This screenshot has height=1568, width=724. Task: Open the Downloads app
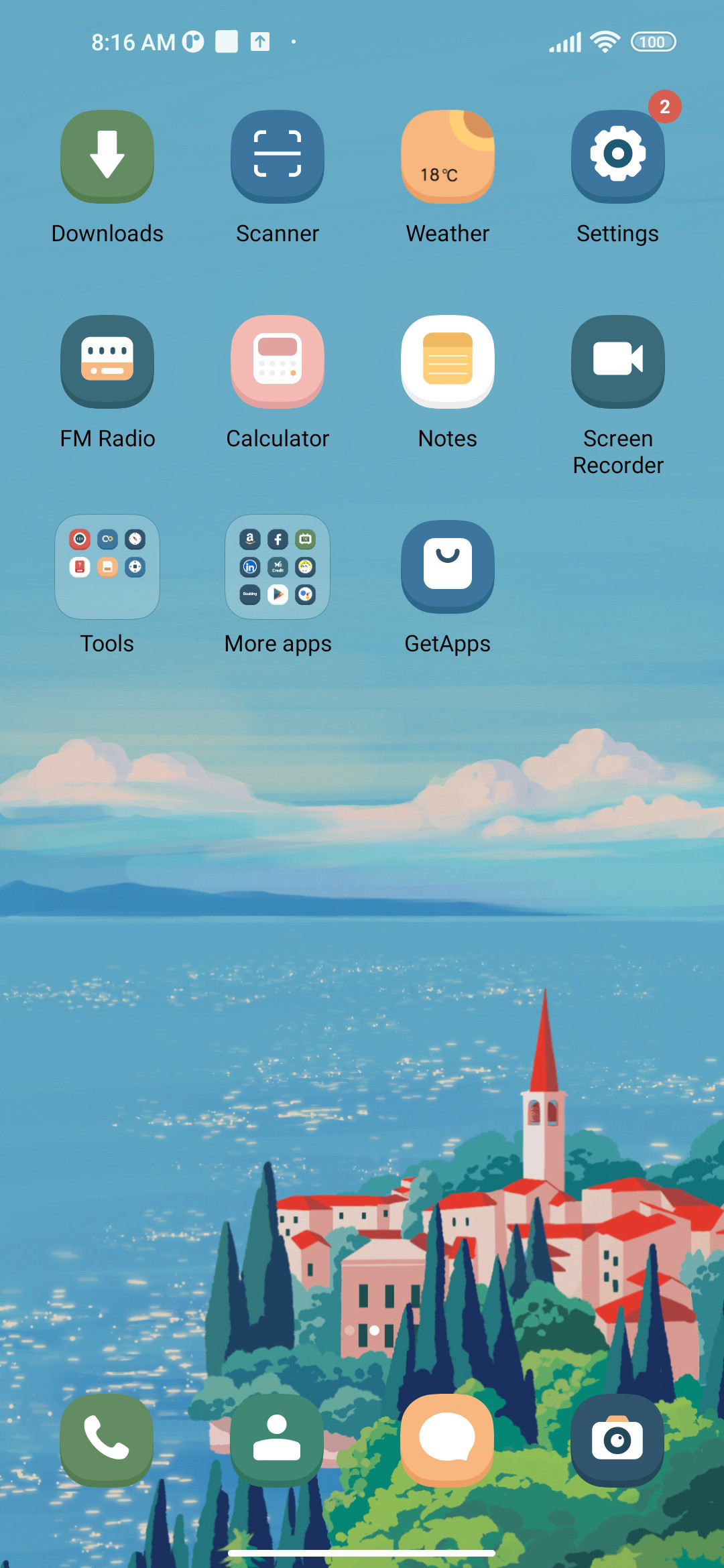107,156
